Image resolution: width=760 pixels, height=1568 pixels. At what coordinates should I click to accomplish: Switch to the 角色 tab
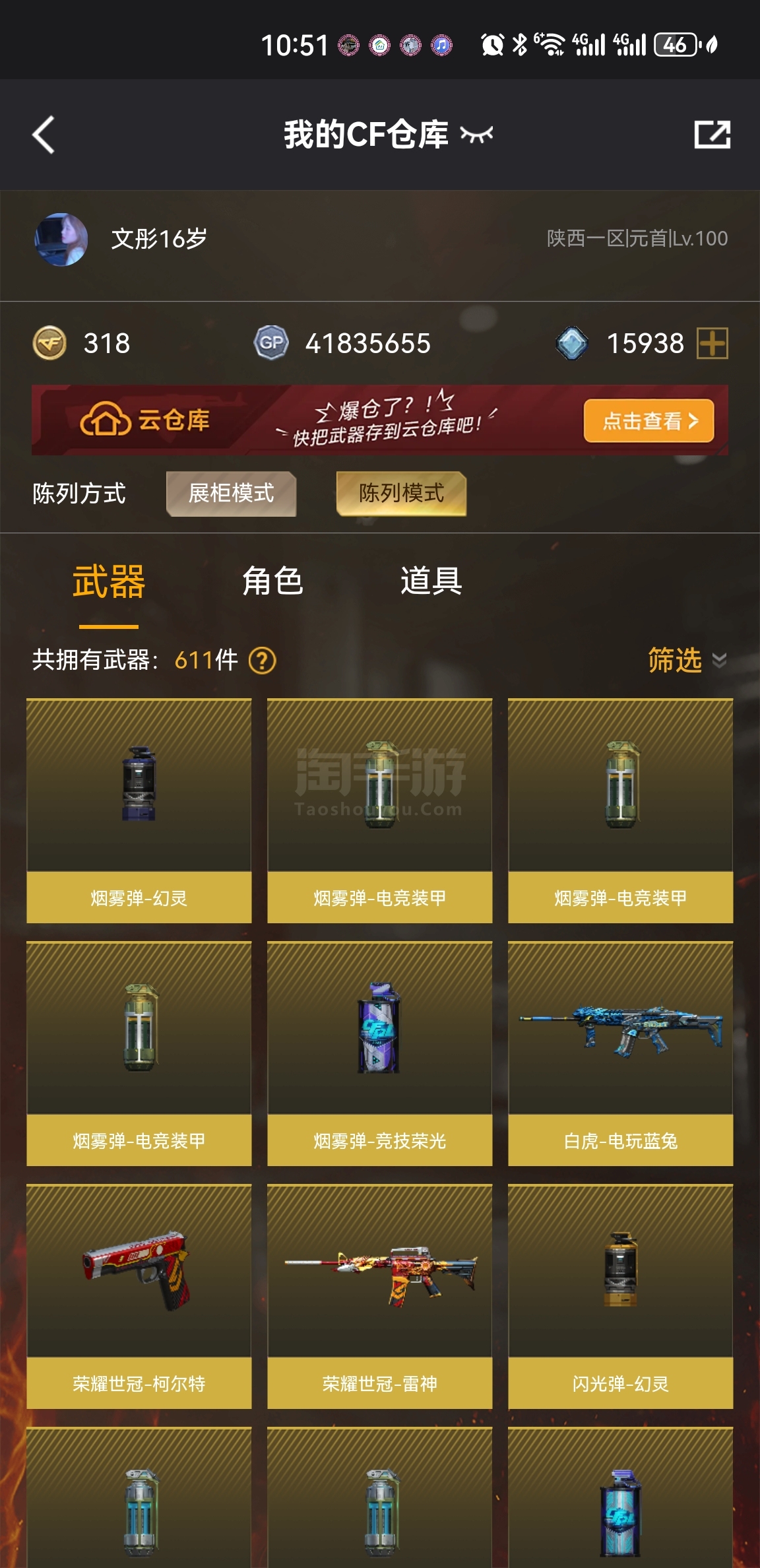pos(272,581)
